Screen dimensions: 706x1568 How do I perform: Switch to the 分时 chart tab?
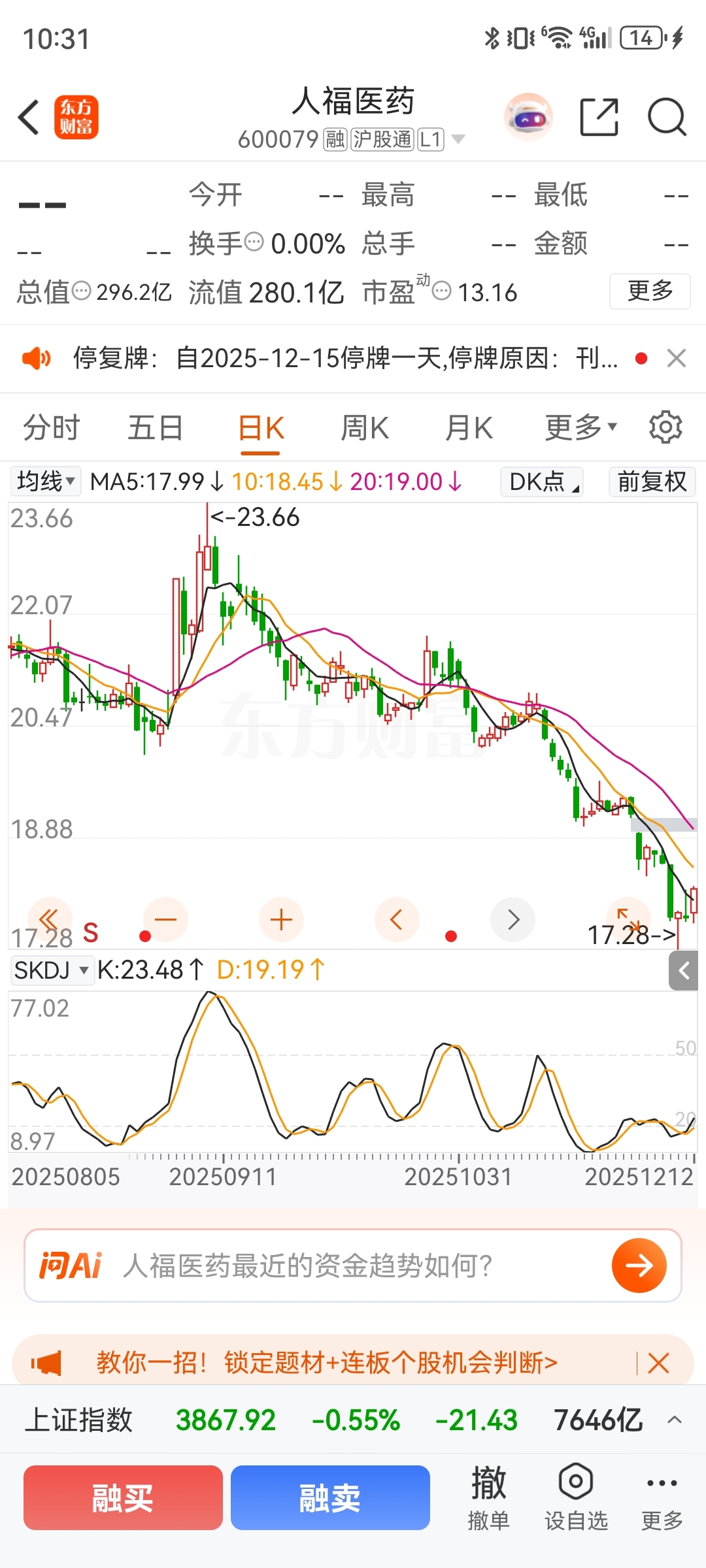52,429
